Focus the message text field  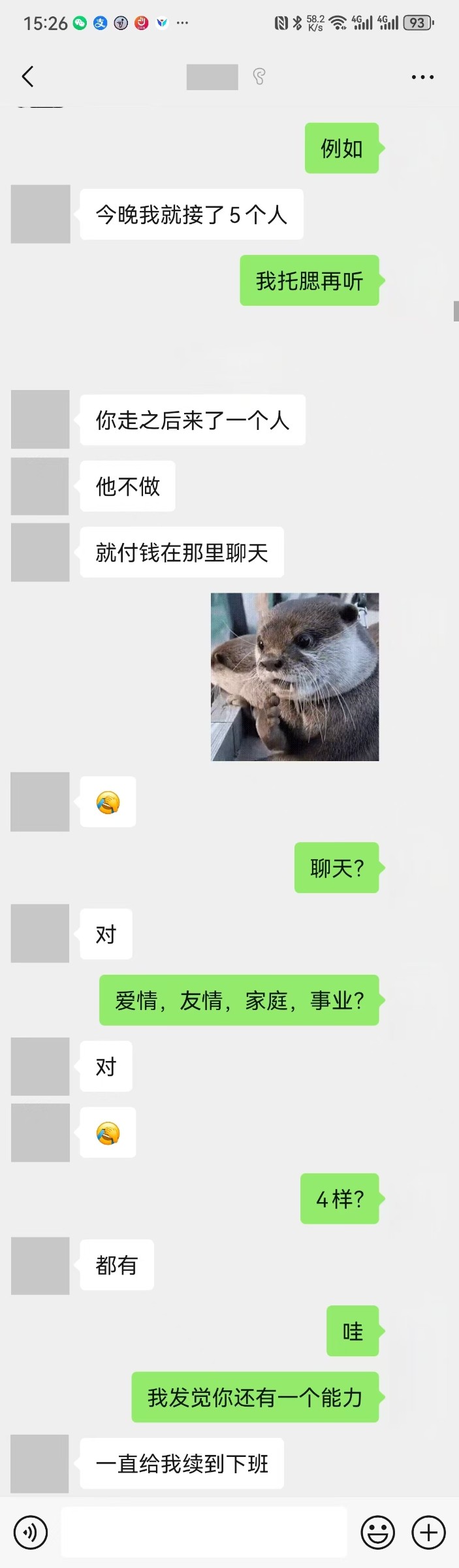pos(204,1532)
